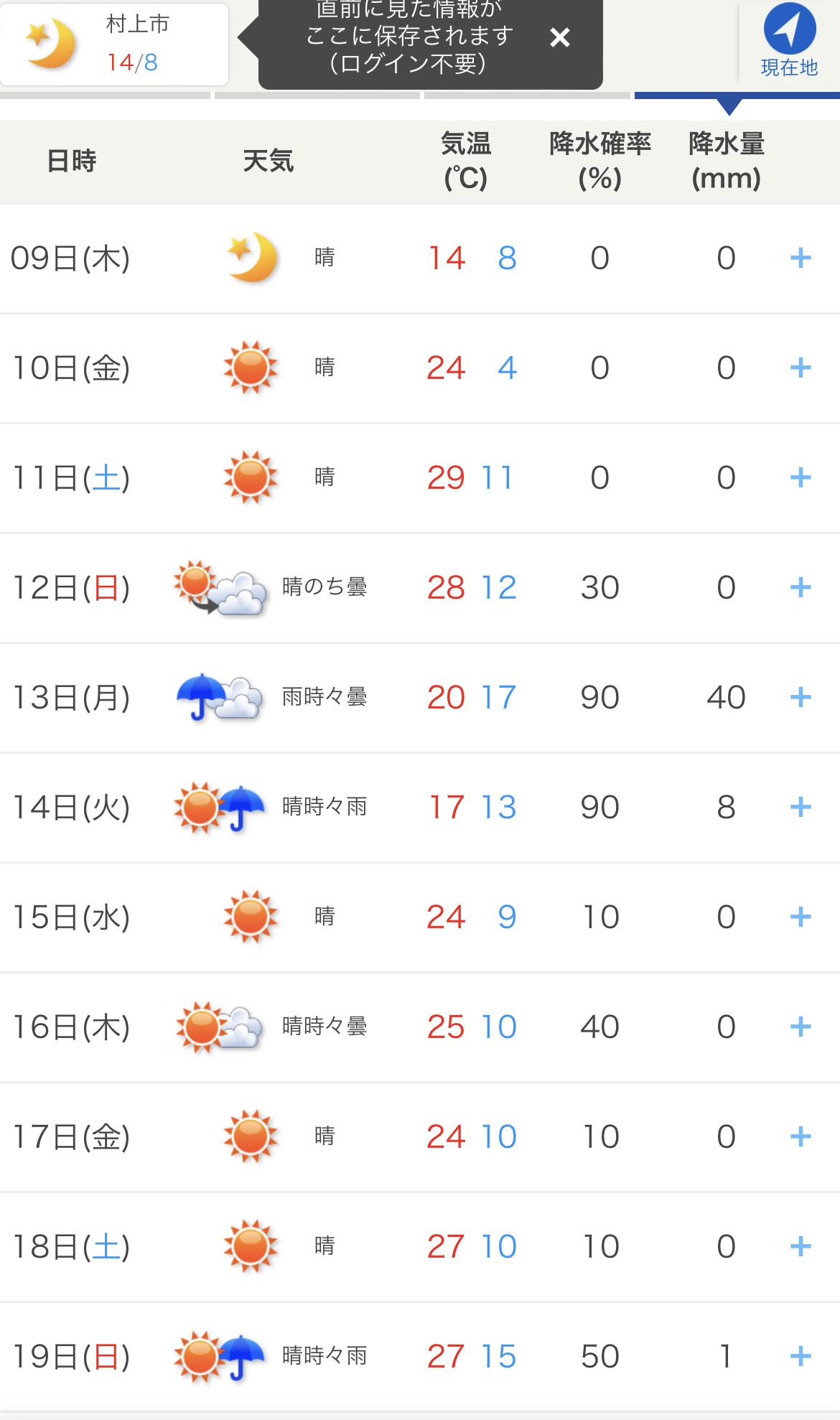Open details for 14日(火)
This screenshot has height=1420, width=840.
(x=800, y=807)
